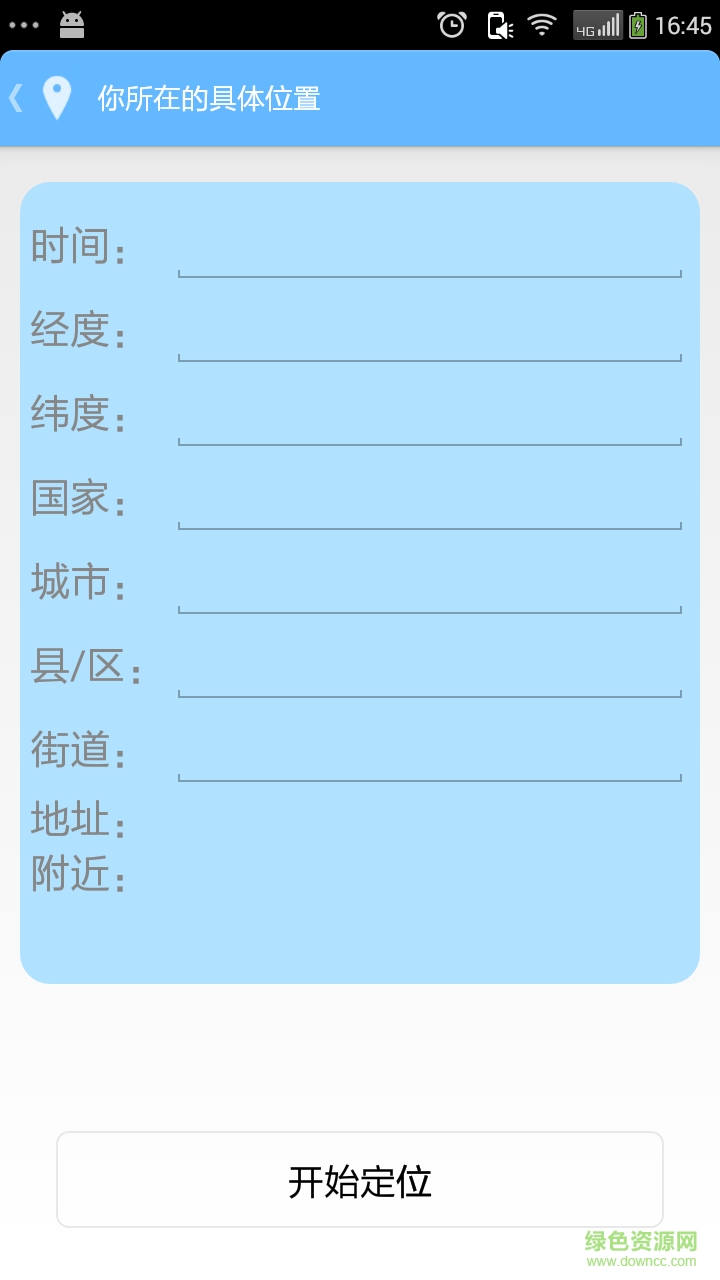The image size is (720, 1280).
Task: Click the location pin icon in the header
Action: pyautogui.click(x=56, y=97)
